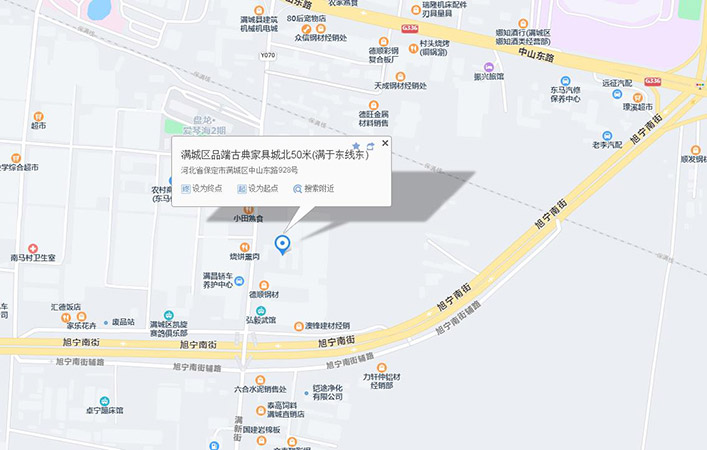
Task: Search nearby places (搜索附近)
Action: point(314,188)
